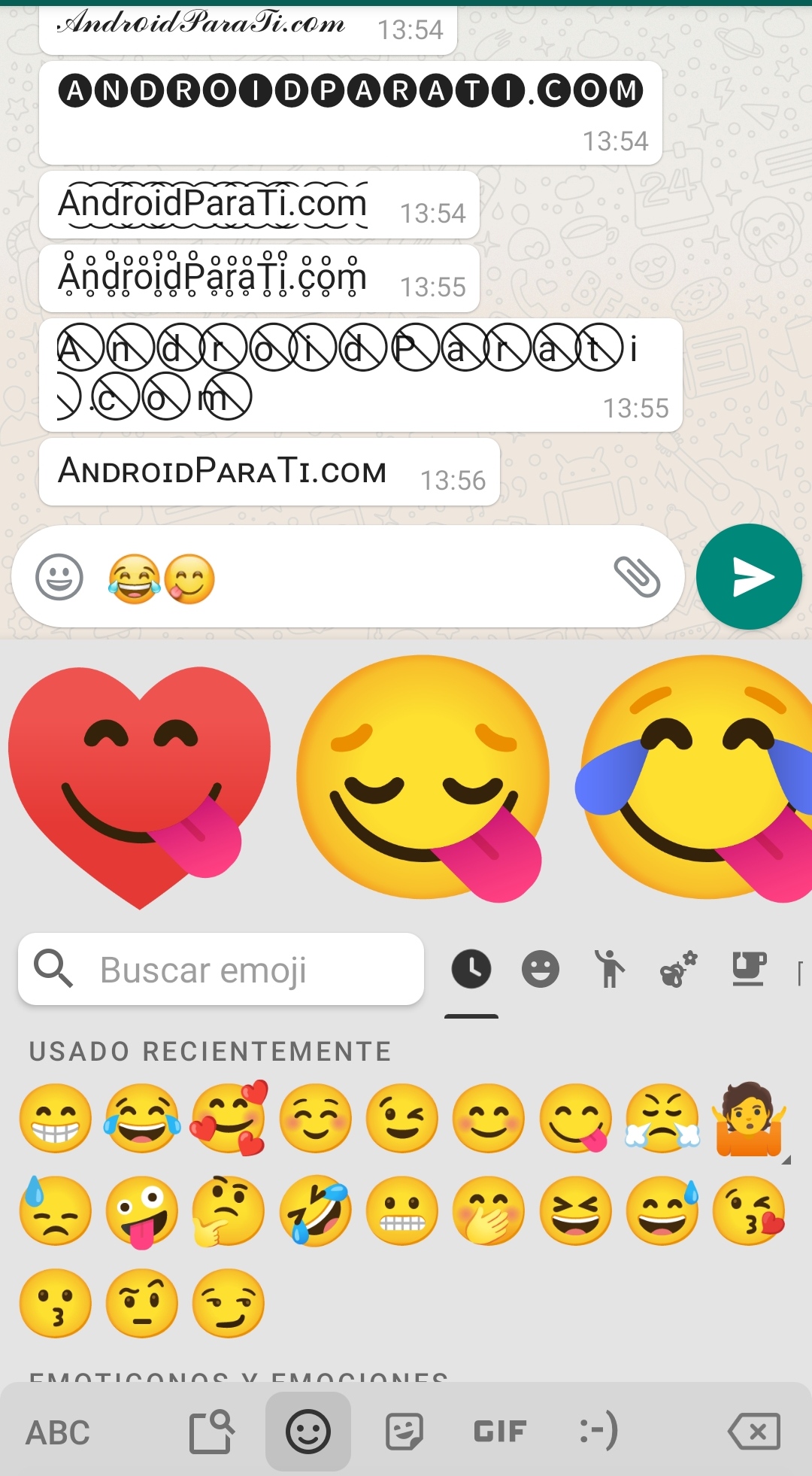This screenshot has width=812, height=1476.
Task: Insert the thinking face emoji
Action: pyautogui.click(x=228, y=1211)
